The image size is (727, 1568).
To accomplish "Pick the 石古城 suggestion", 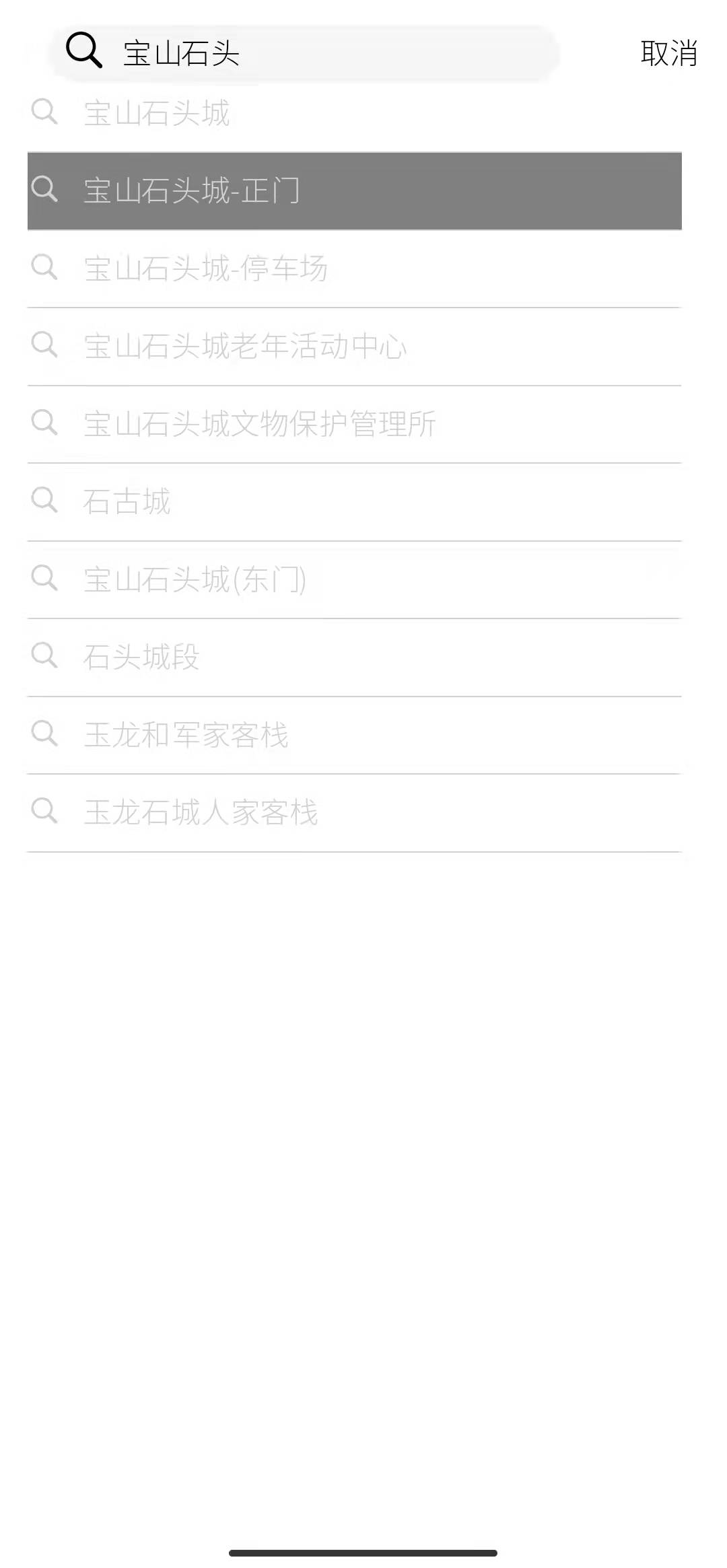I will 127,502.
